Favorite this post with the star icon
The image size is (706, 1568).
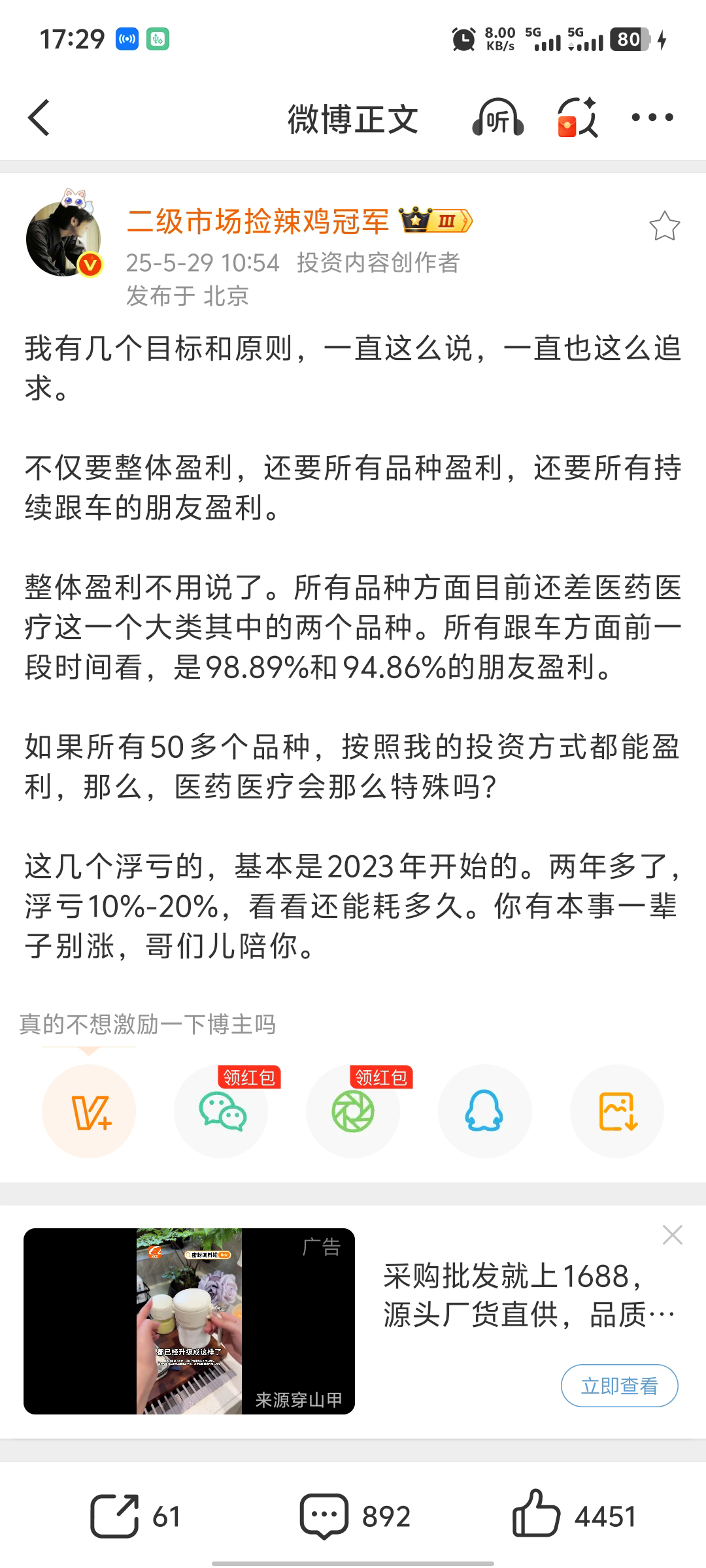click(x=664, y=227)
